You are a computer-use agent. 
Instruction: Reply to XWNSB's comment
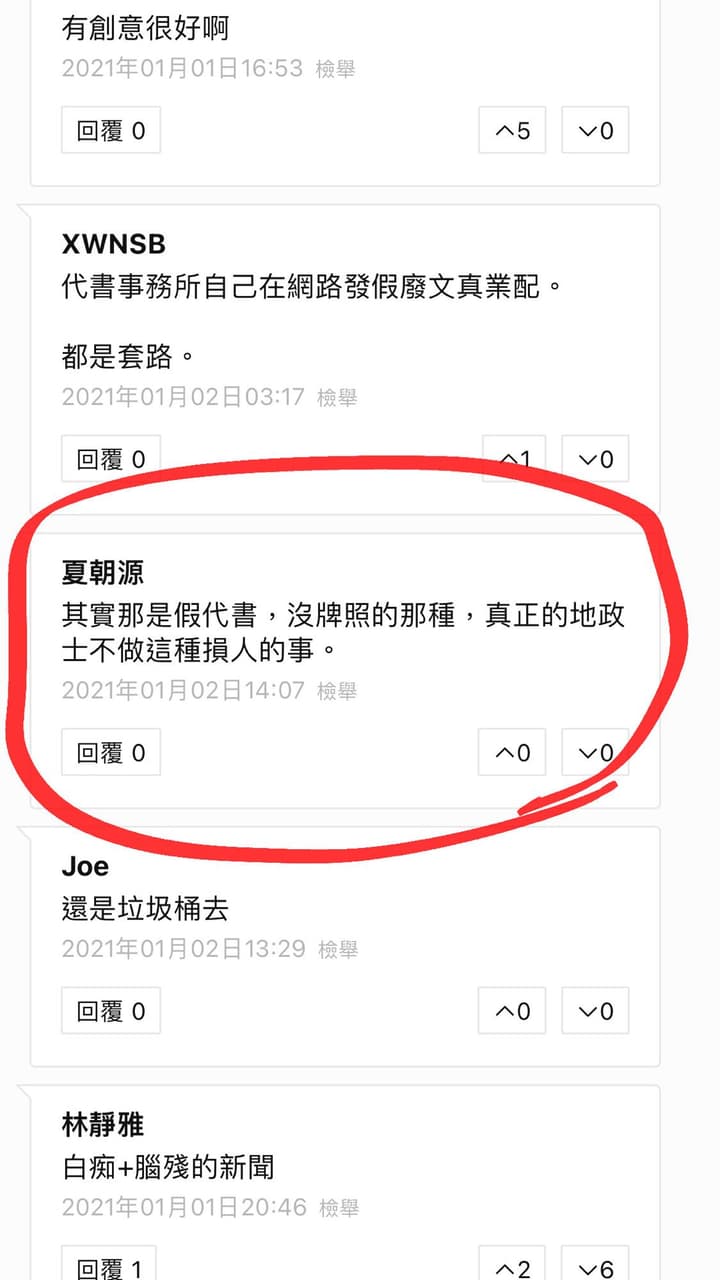111,459
